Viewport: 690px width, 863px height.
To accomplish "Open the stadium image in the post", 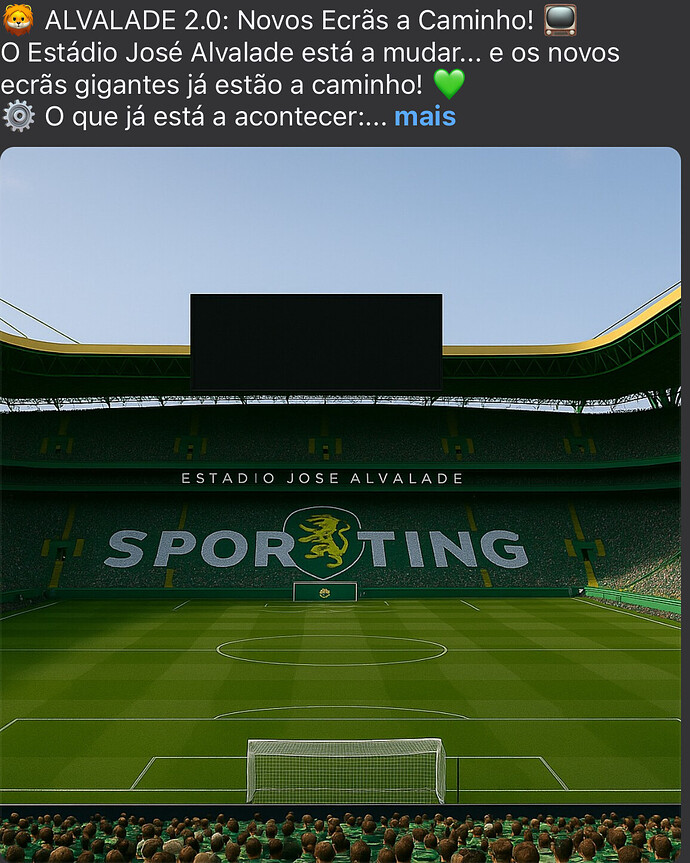I will click(x=340, y=500).
